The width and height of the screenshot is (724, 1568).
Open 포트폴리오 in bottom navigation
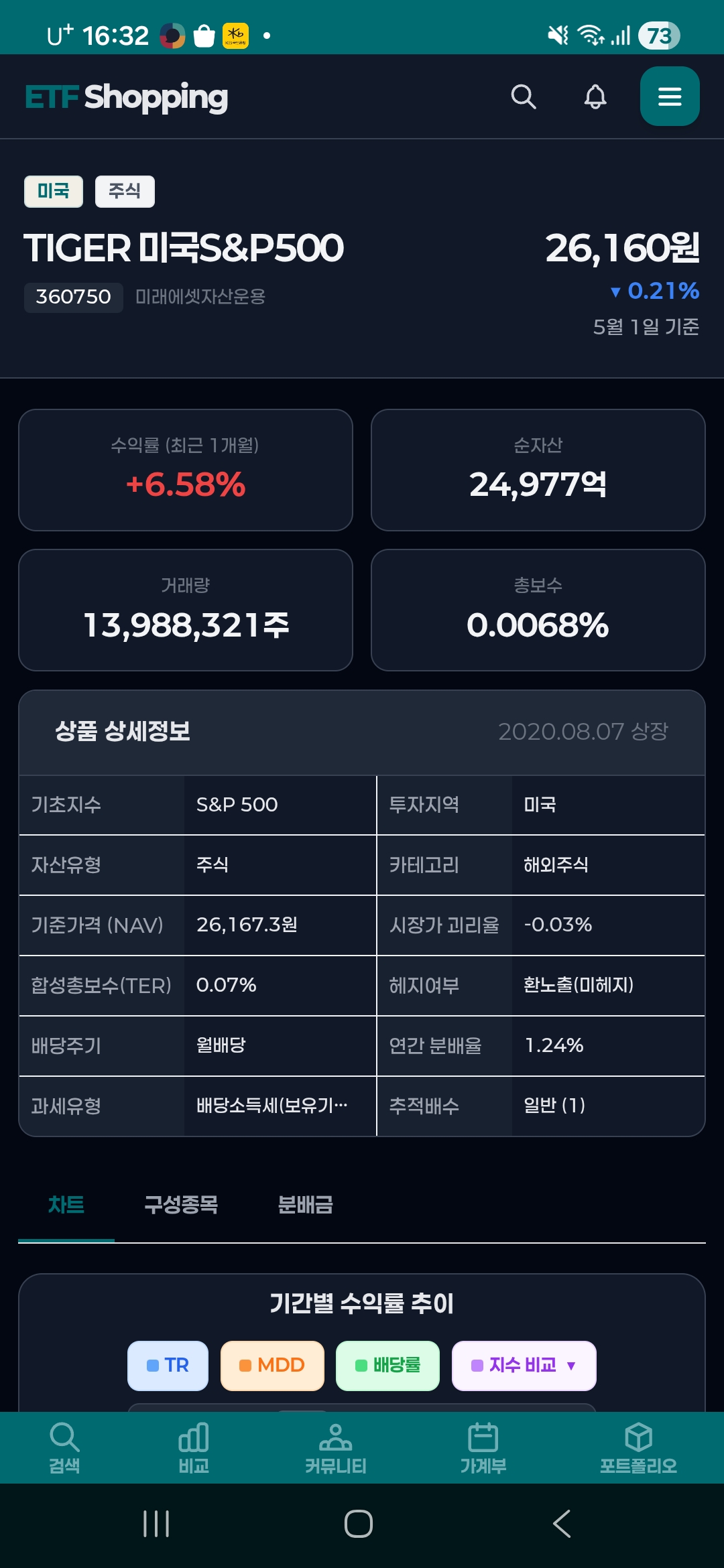click(638, 1447)
